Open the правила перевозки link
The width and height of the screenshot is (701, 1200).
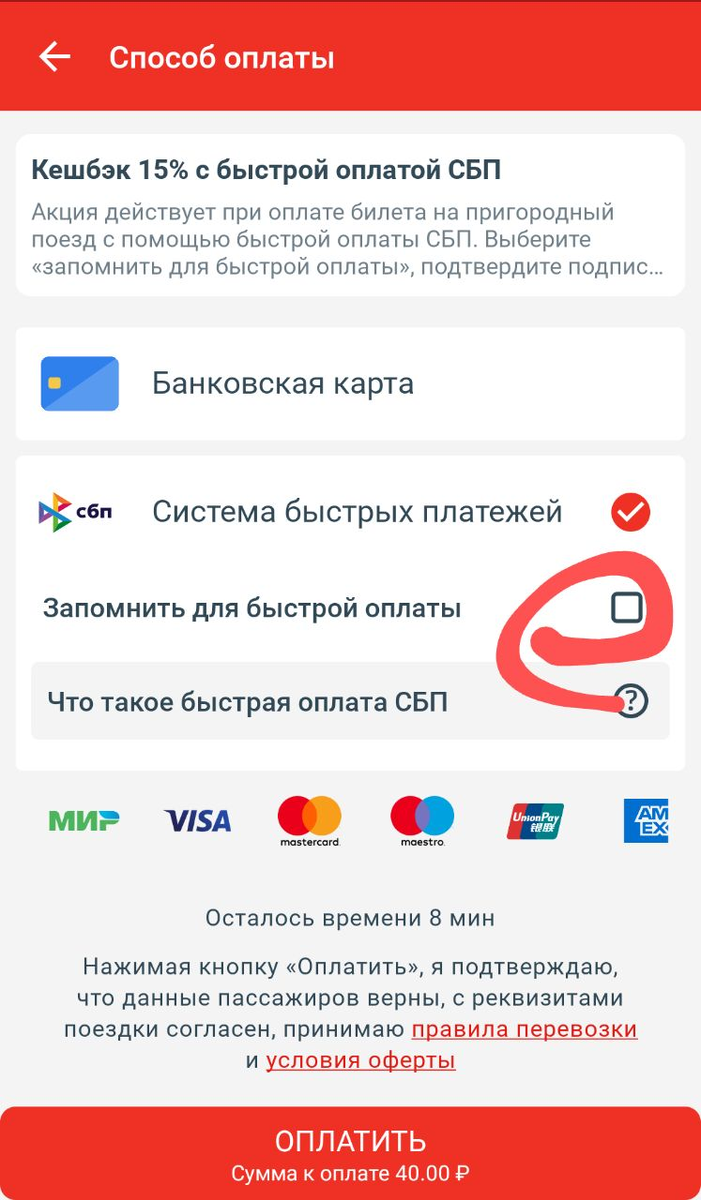point(524,1029)
